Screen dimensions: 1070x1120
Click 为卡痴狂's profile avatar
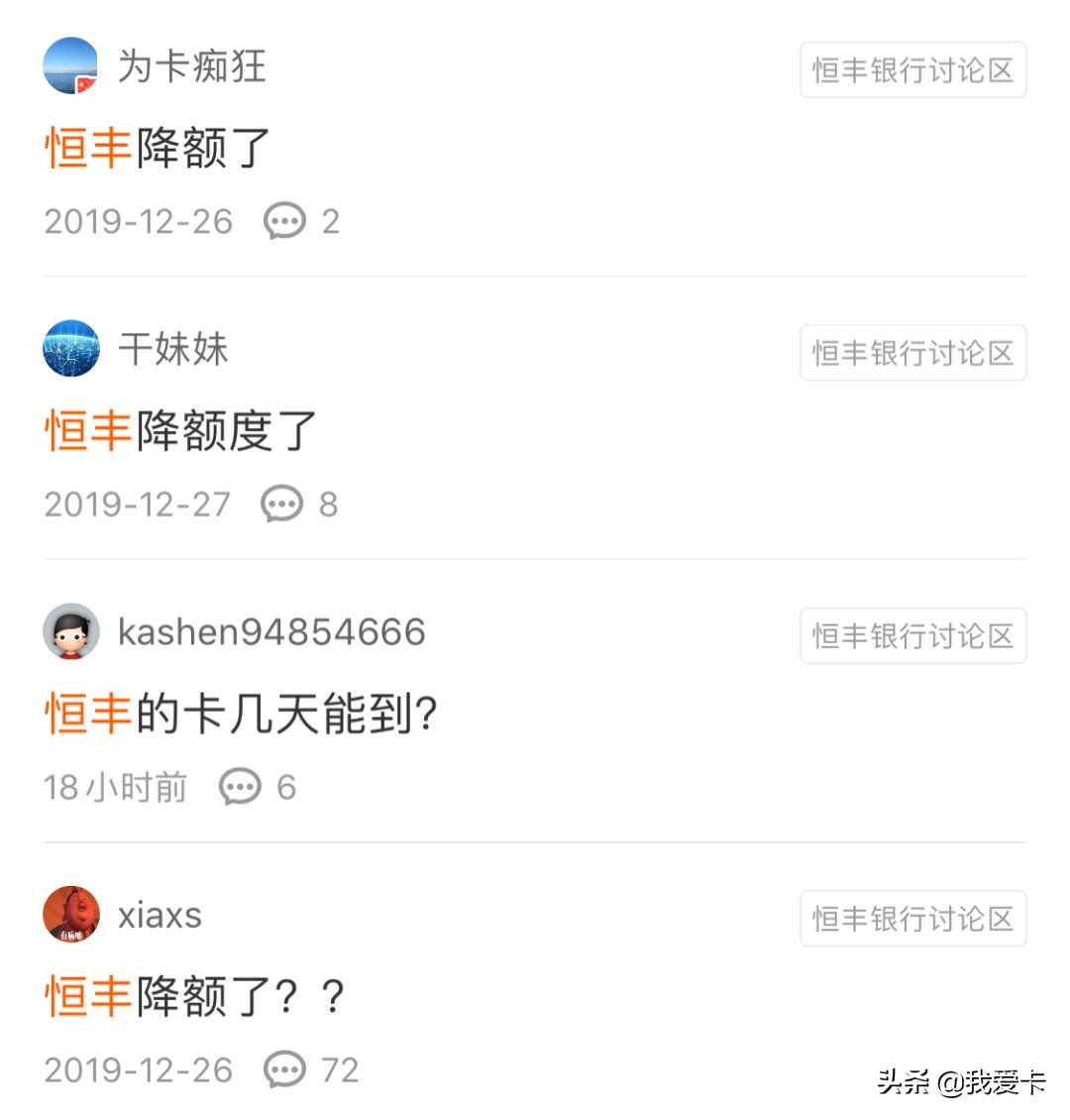click(x=69, y=67)
